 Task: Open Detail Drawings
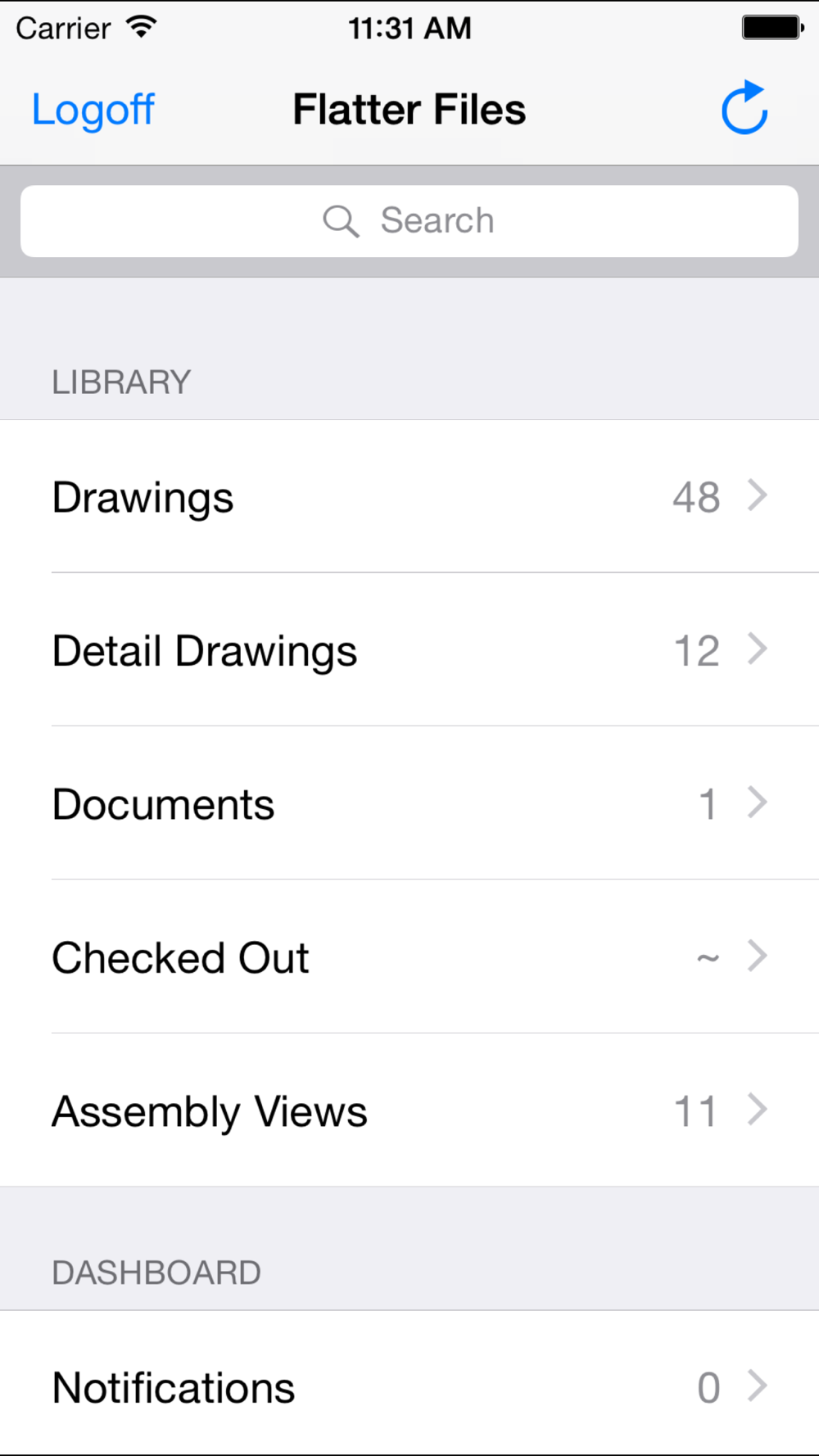[x=409, y=650]
